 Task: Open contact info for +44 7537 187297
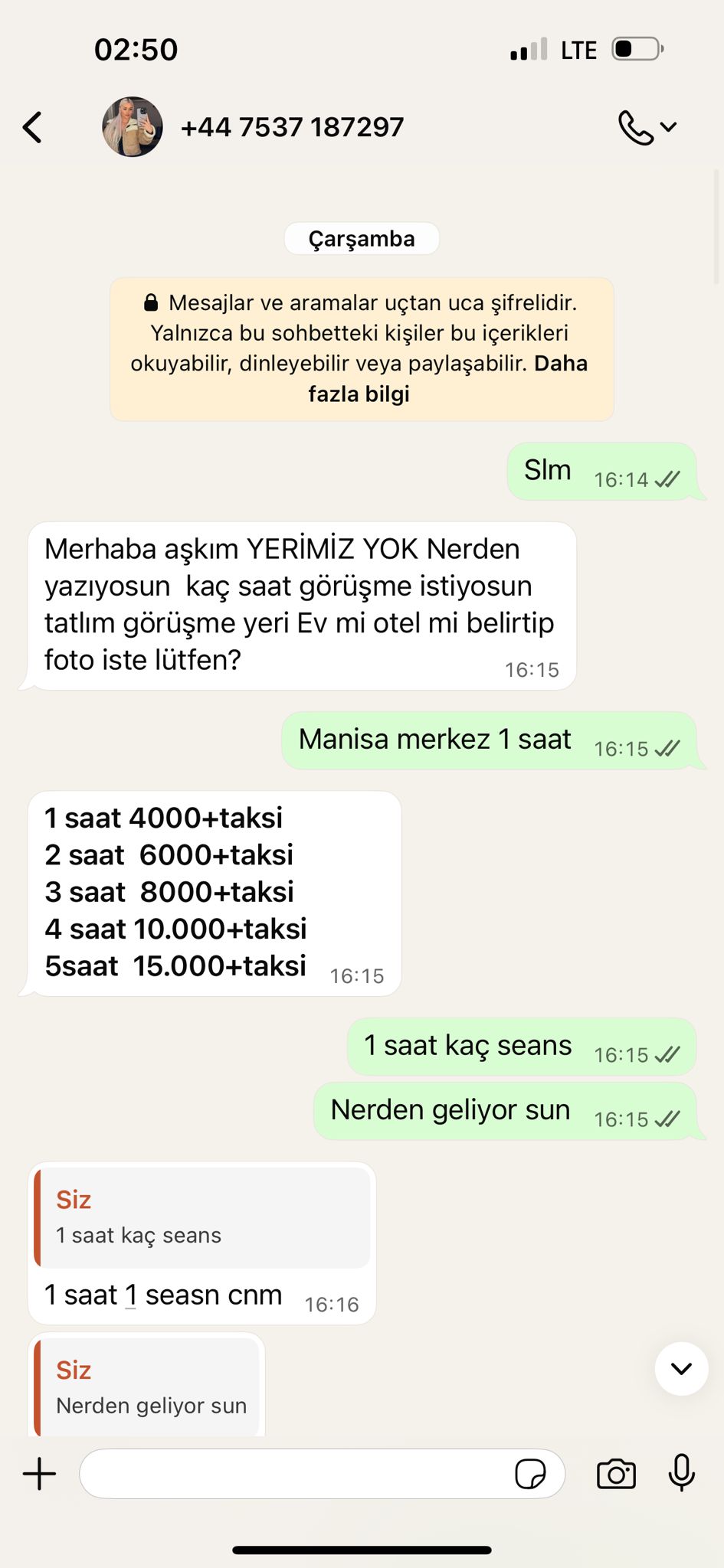coord(292,127)
